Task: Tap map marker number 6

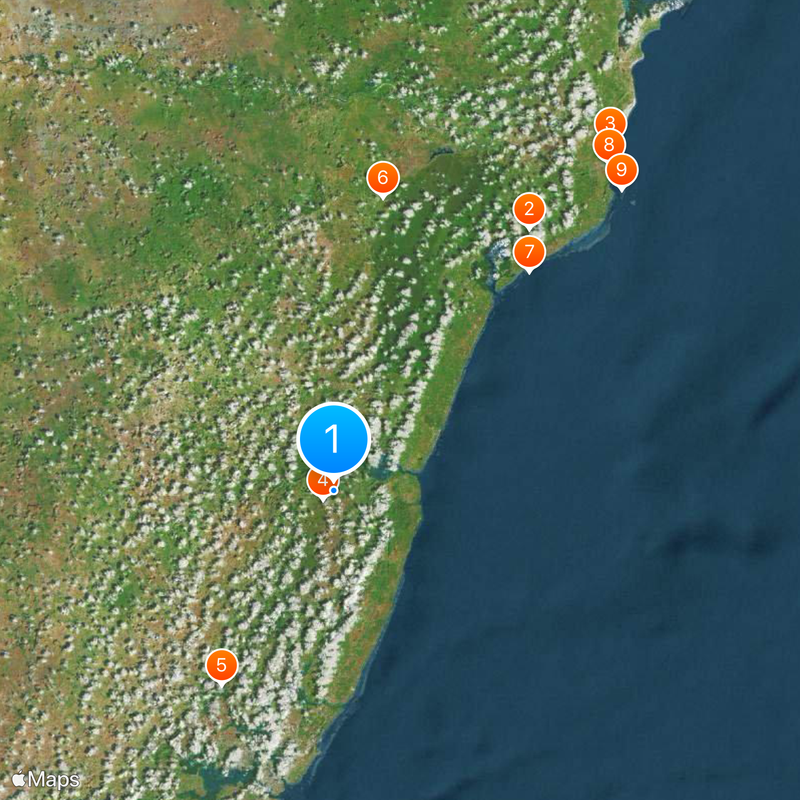Action: 382,179
